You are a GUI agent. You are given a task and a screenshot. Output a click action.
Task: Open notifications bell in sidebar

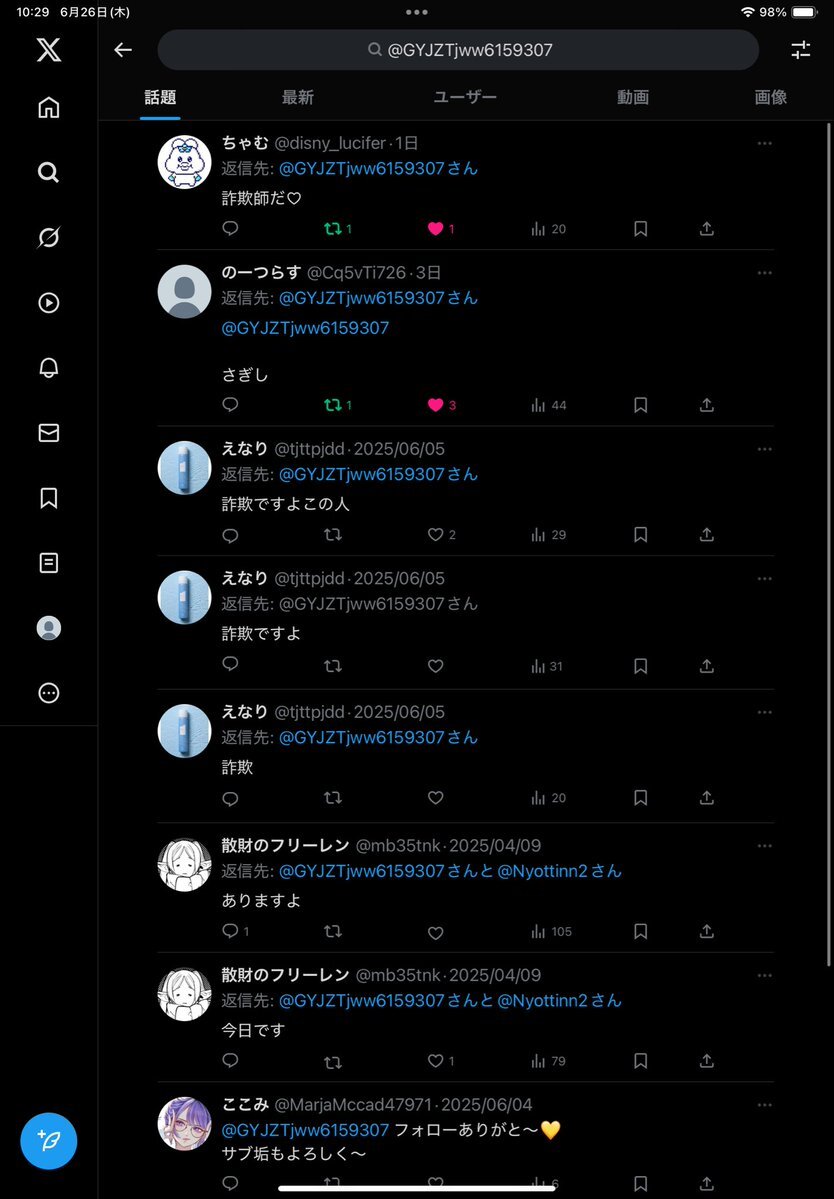48,367
